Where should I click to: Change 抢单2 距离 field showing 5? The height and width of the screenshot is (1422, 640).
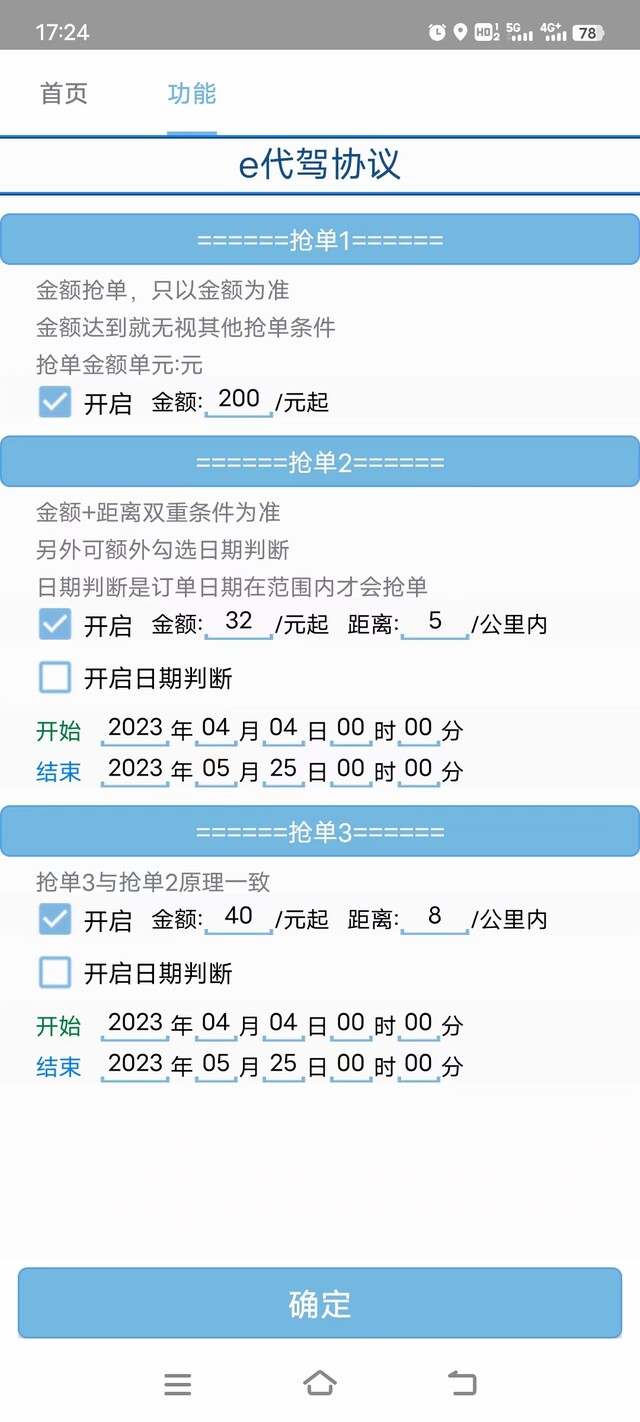(x=435, y=623)
